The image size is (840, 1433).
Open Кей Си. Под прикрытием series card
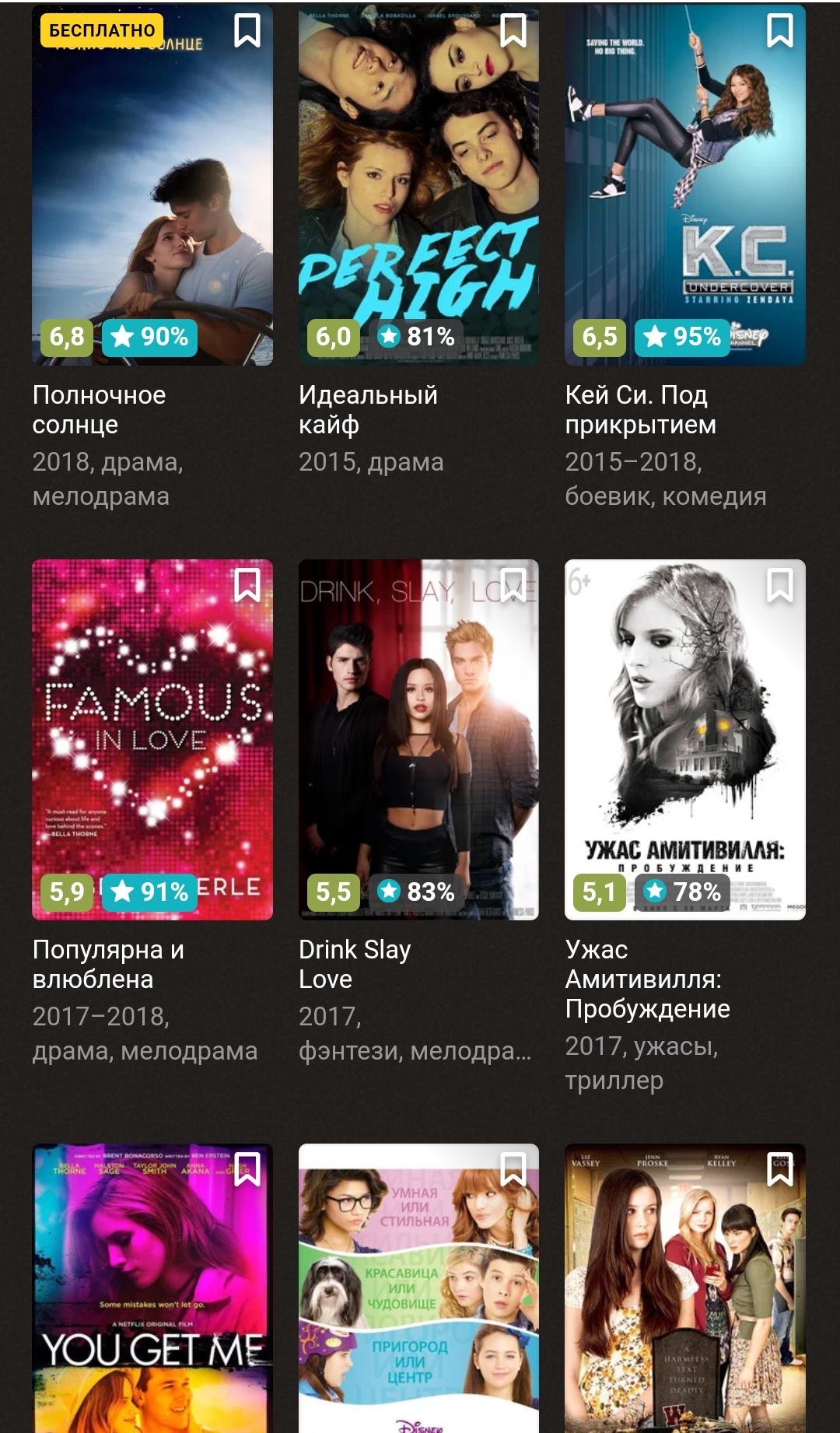(684, 187)
